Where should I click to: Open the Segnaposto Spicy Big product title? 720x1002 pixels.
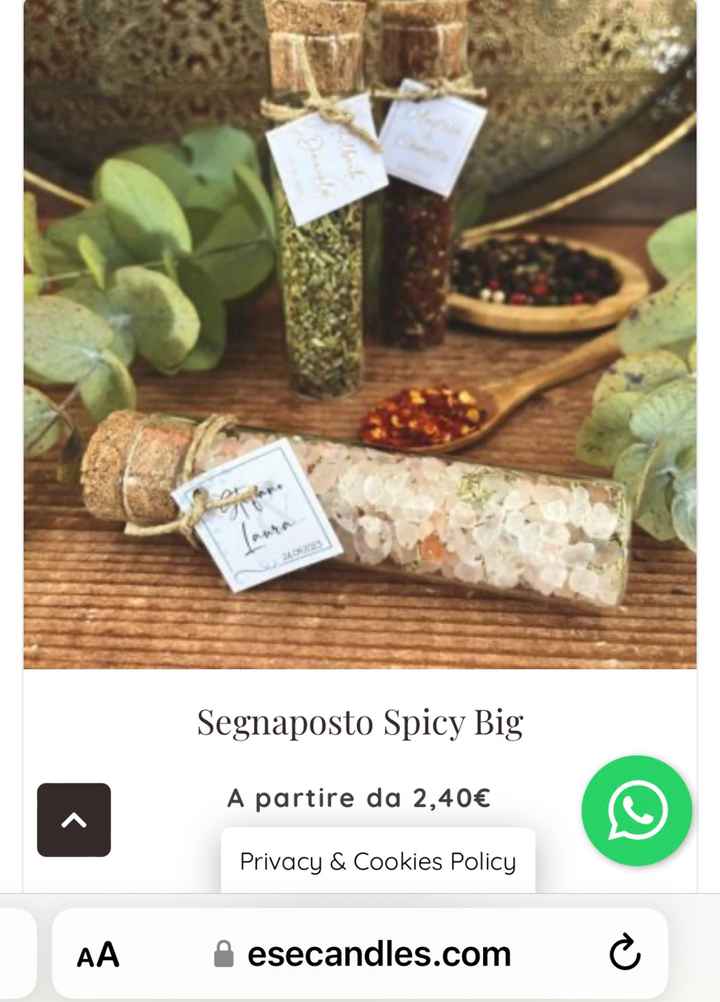360,722
